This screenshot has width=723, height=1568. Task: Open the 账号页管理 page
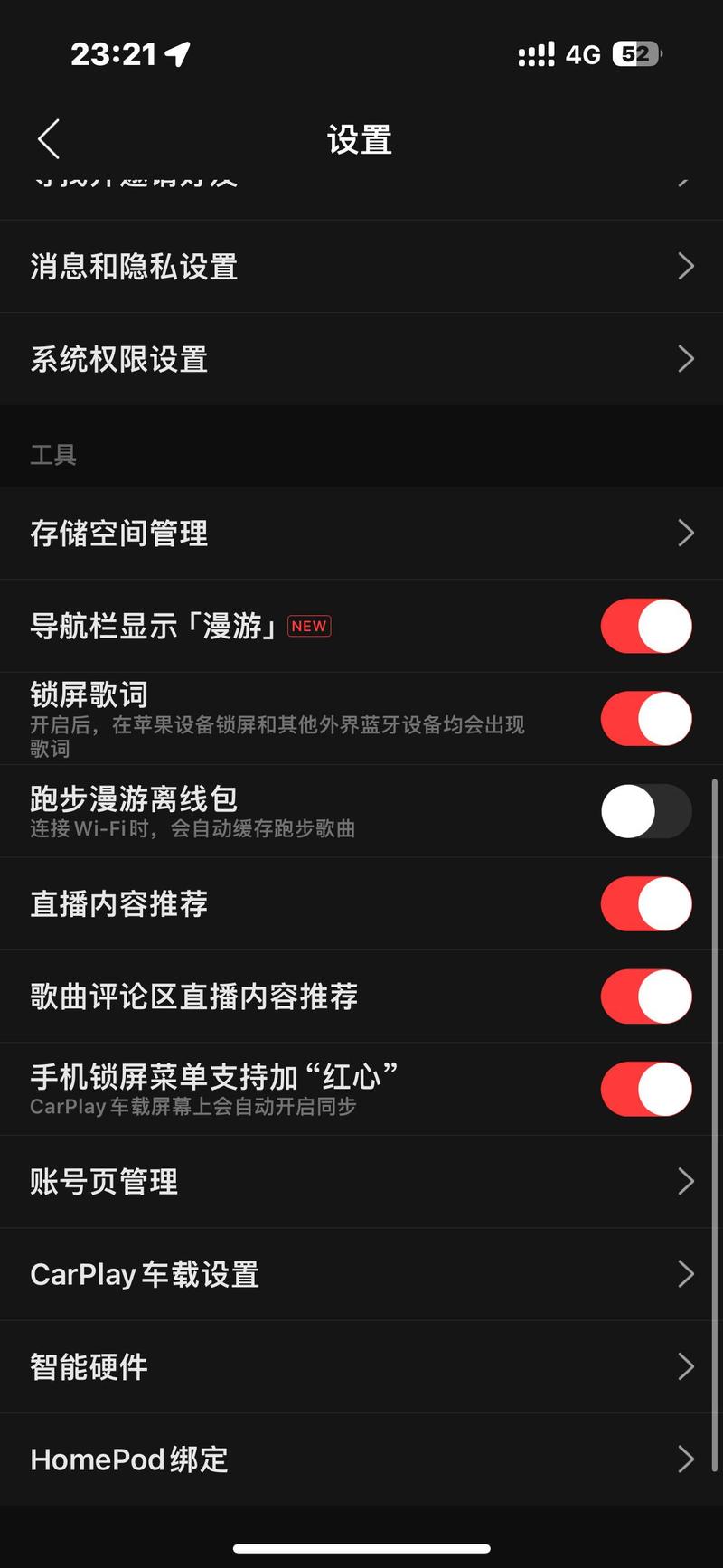361,1182
